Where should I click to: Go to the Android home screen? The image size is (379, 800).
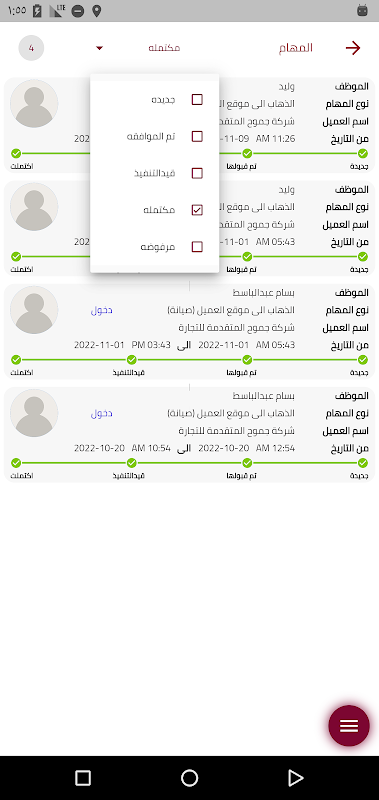(x=189, y=778)
